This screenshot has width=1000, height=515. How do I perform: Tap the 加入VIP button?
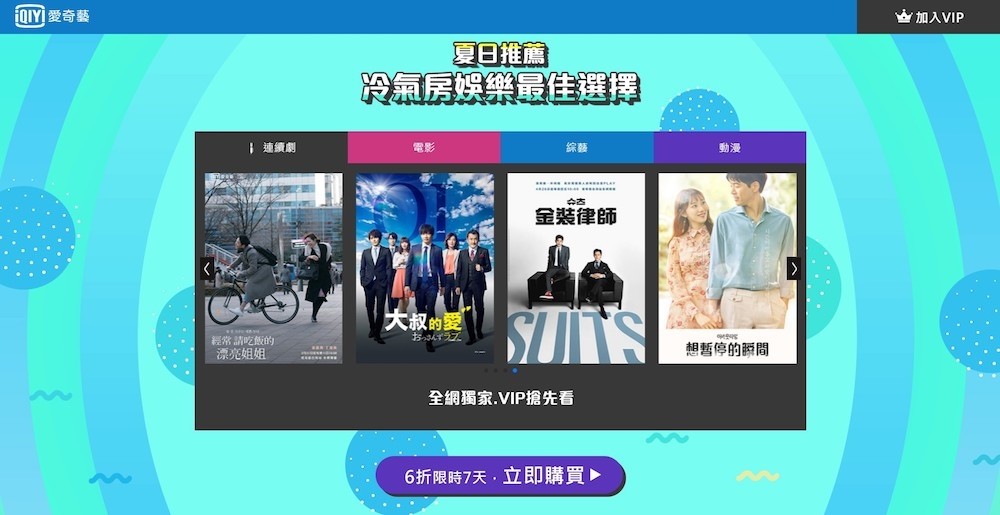pos(930,17)
